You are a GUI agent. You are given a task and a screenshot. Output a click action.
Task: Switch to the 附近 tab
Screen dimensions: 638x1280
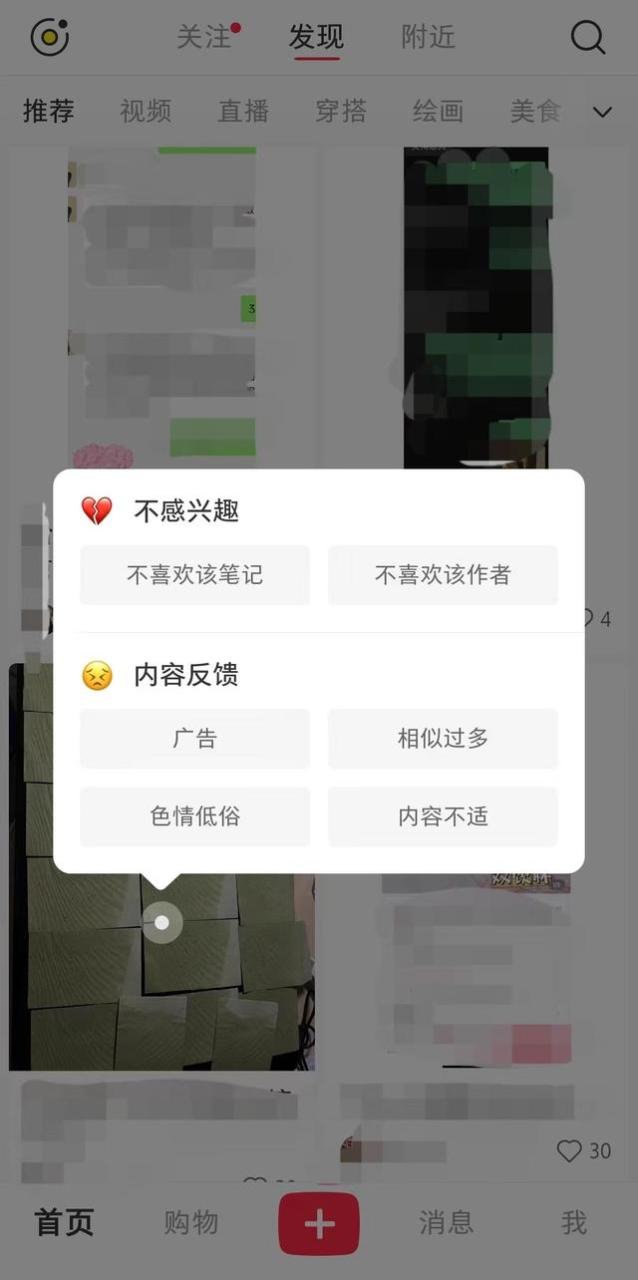[428, 38]
